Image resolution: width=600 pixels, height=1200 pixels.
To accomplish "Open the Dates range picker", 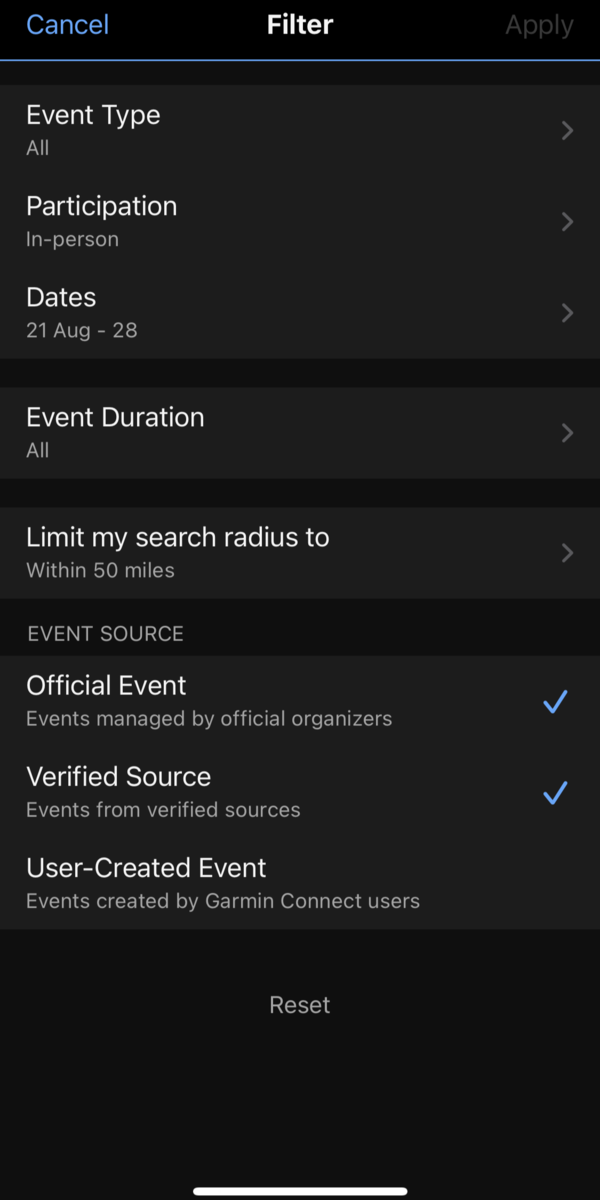I will pos(300,312).
